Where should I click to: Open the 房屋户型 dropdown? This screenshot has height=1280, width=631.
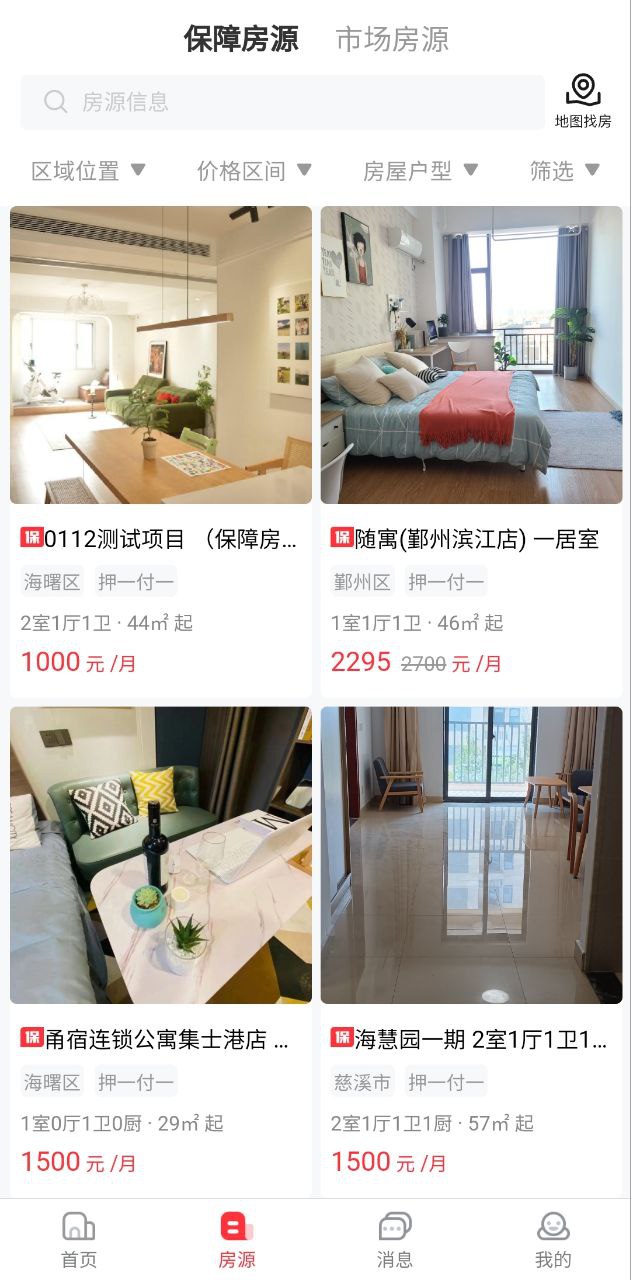(x=420, y=171)
